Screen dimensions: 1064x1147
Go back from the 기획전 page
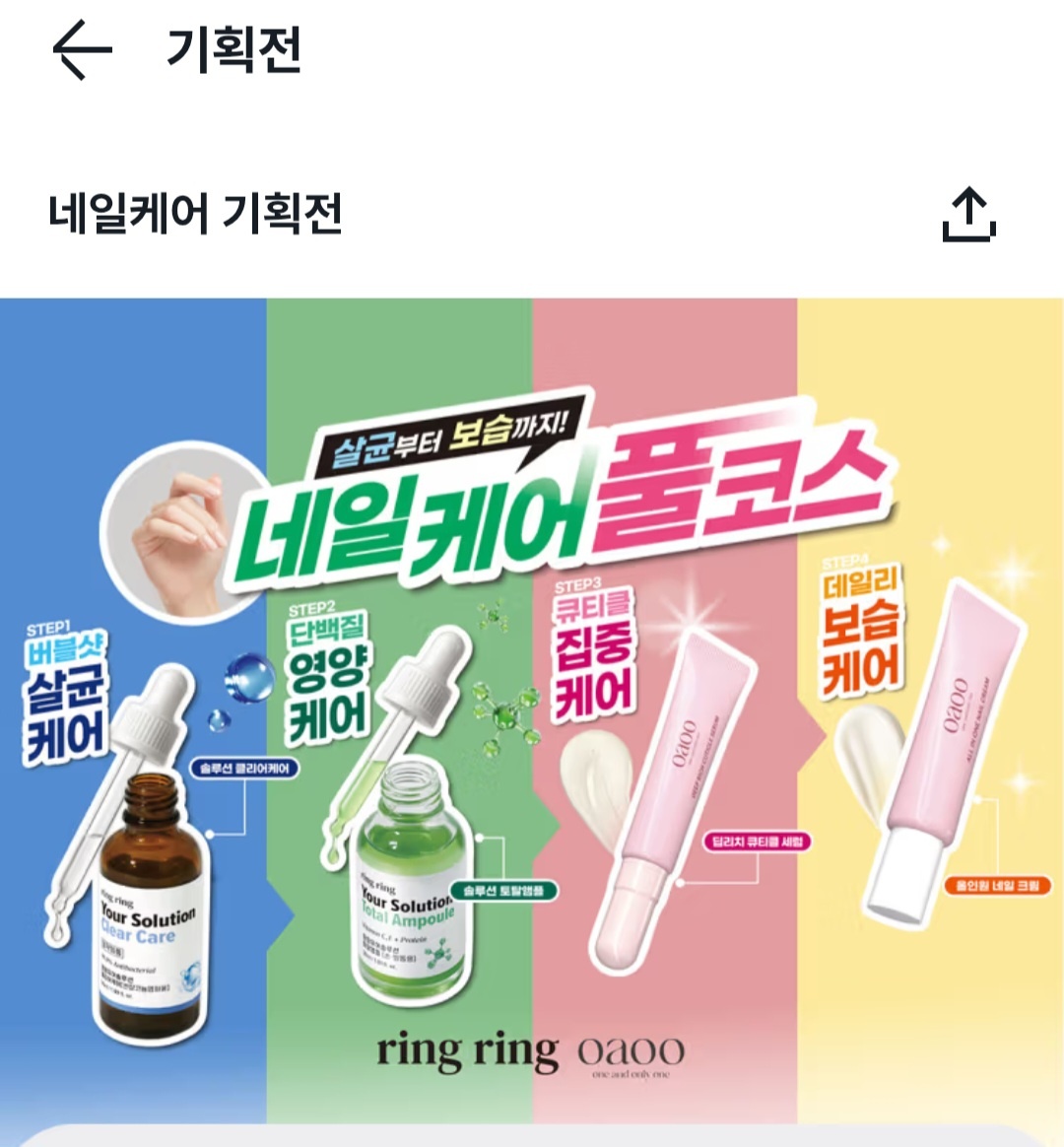tap(83, 50)
